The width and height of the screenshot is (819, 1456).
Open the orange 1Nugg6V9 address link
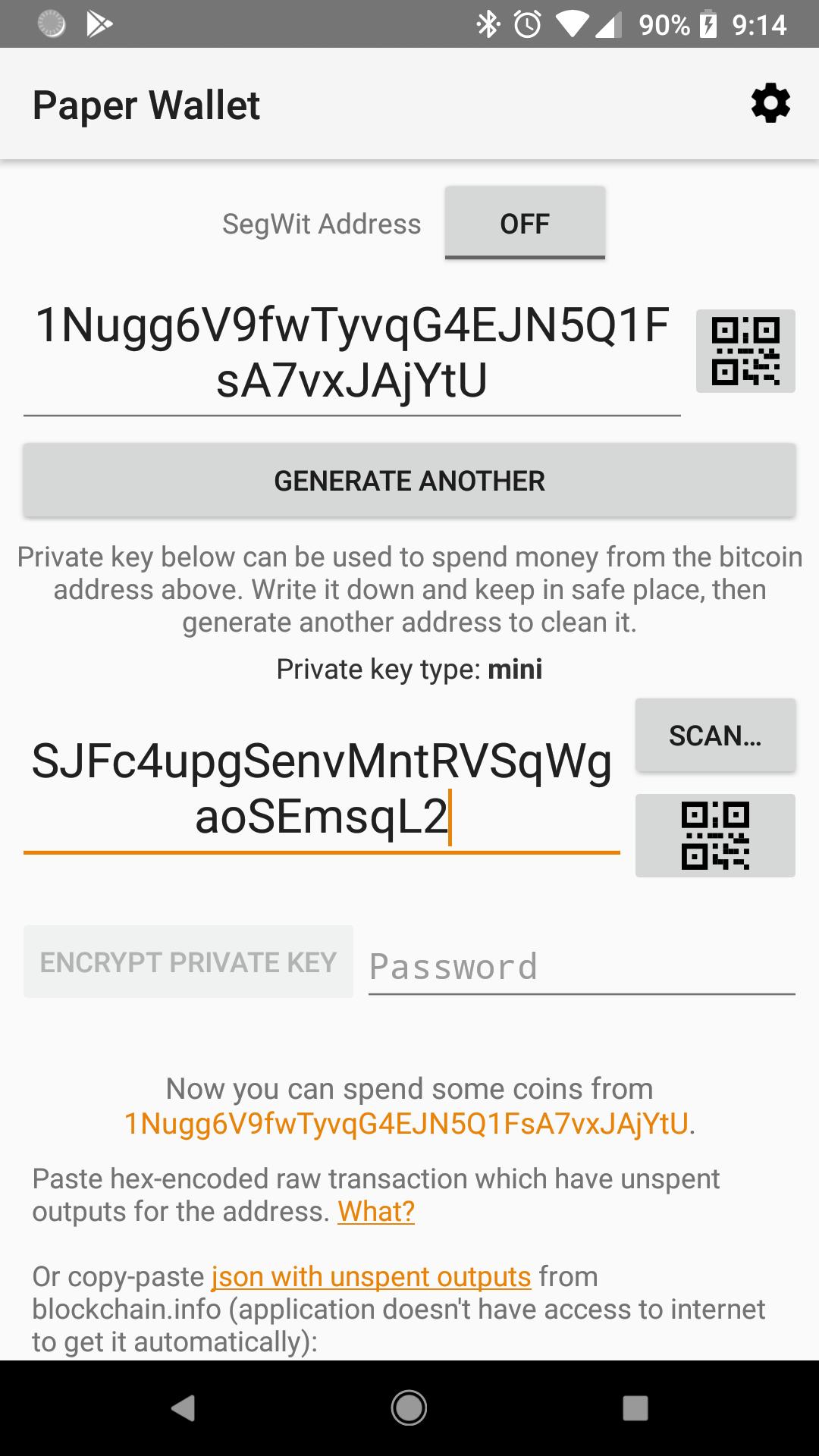point(406,1123)
